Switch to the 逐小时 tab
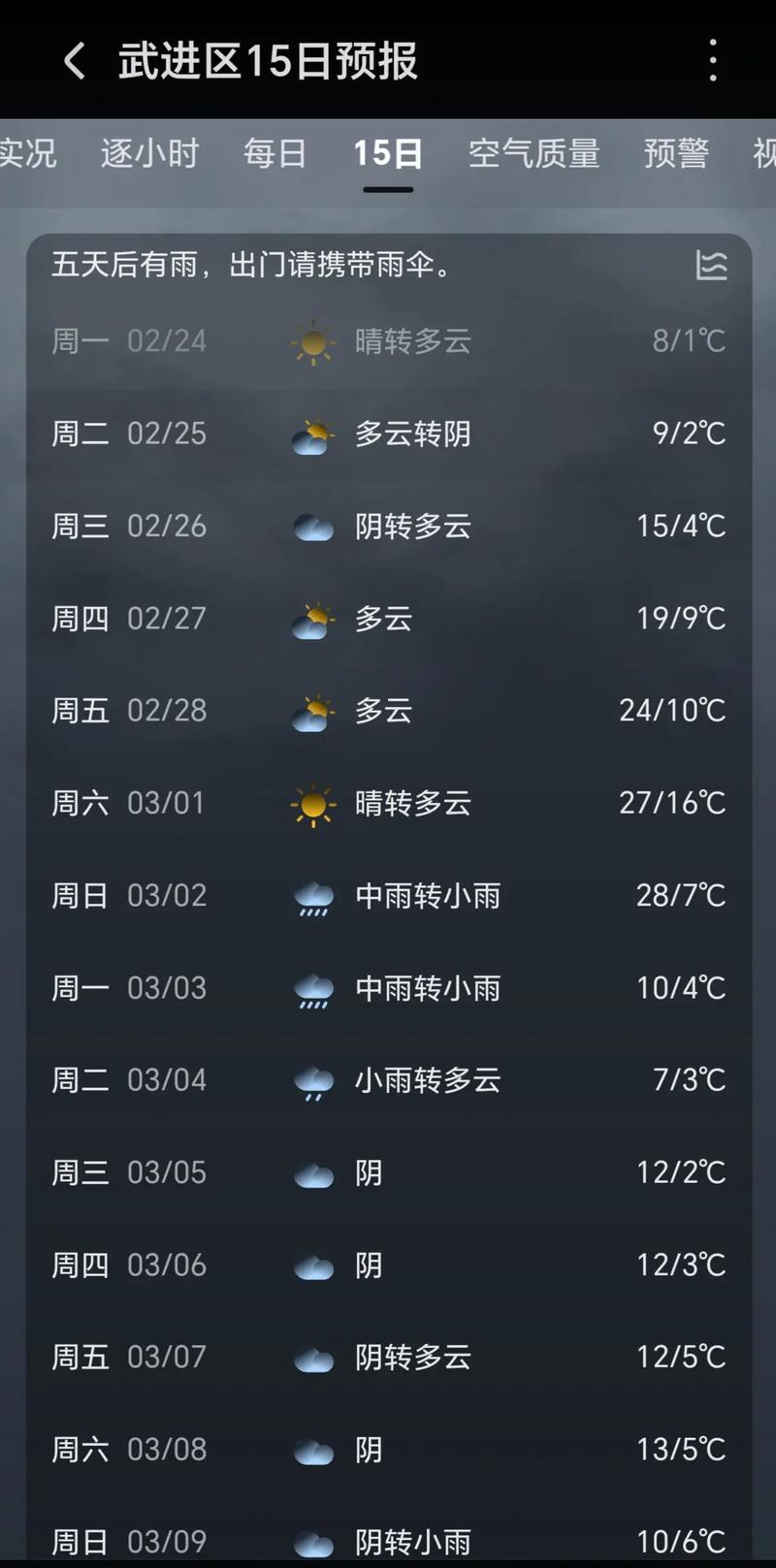Image resolution: width=776 pixels, height=1568 pixels. (x=150, y=154)
